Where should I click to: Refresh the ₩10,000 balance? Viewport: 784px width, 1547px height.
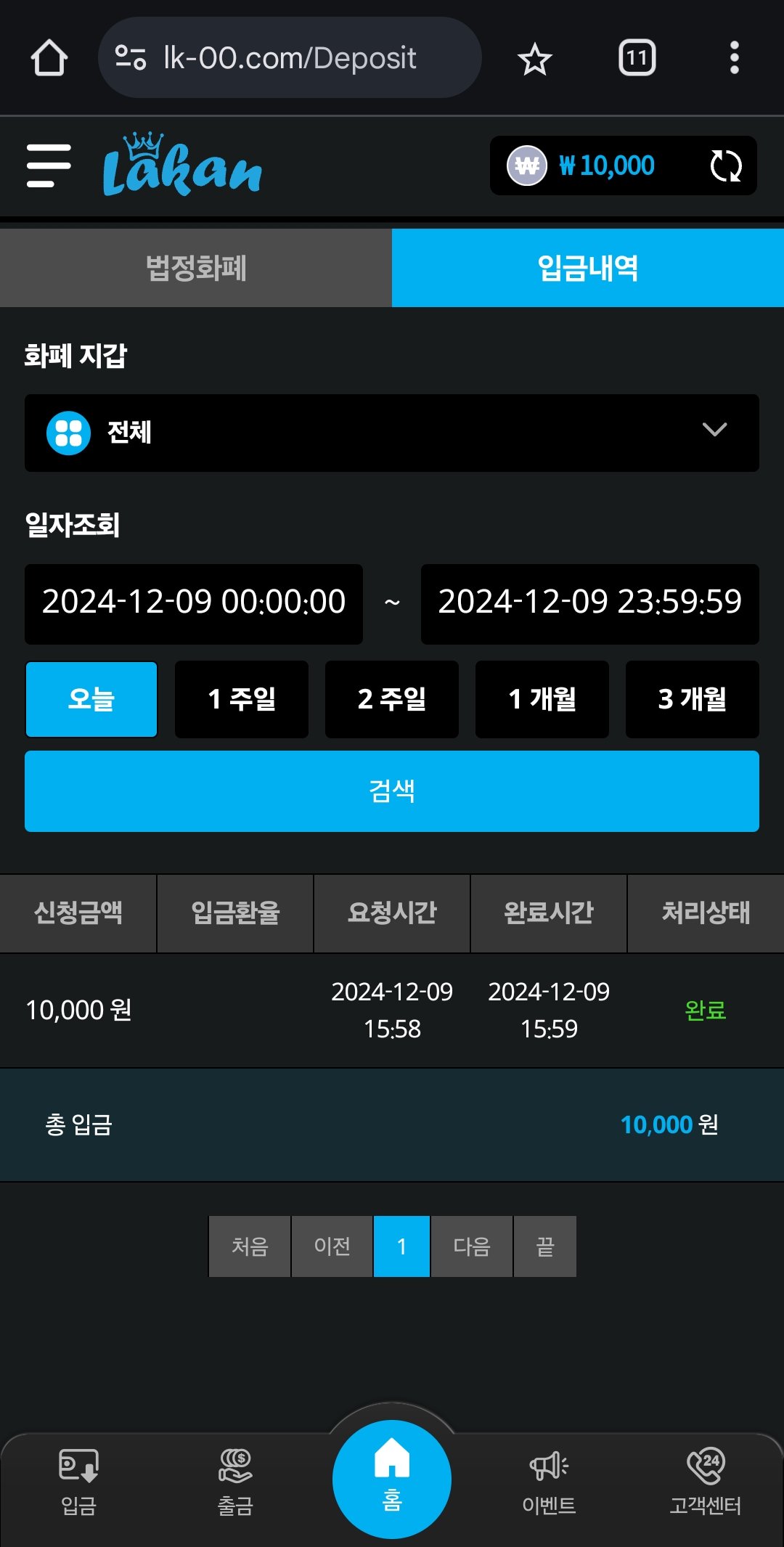[x=725, y=166]
